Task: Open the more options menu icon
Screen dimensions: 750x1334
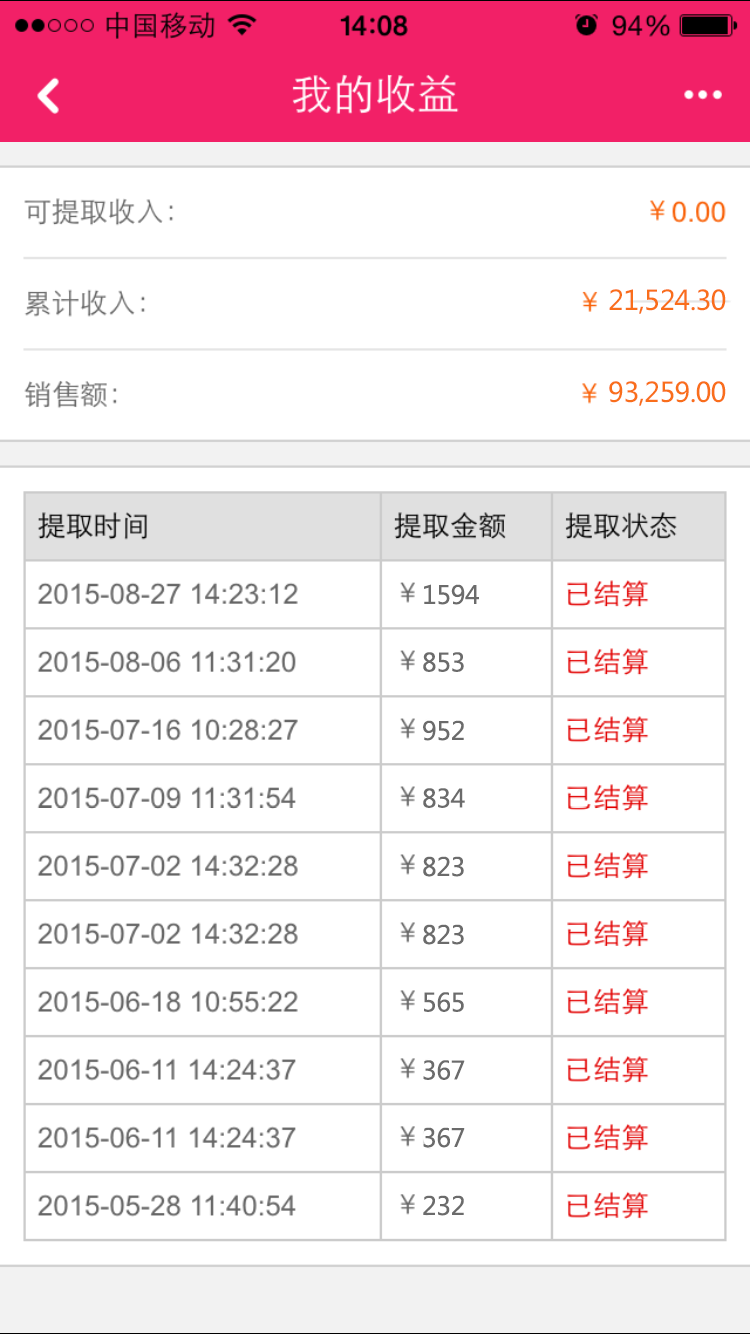Action: (703, 95)
